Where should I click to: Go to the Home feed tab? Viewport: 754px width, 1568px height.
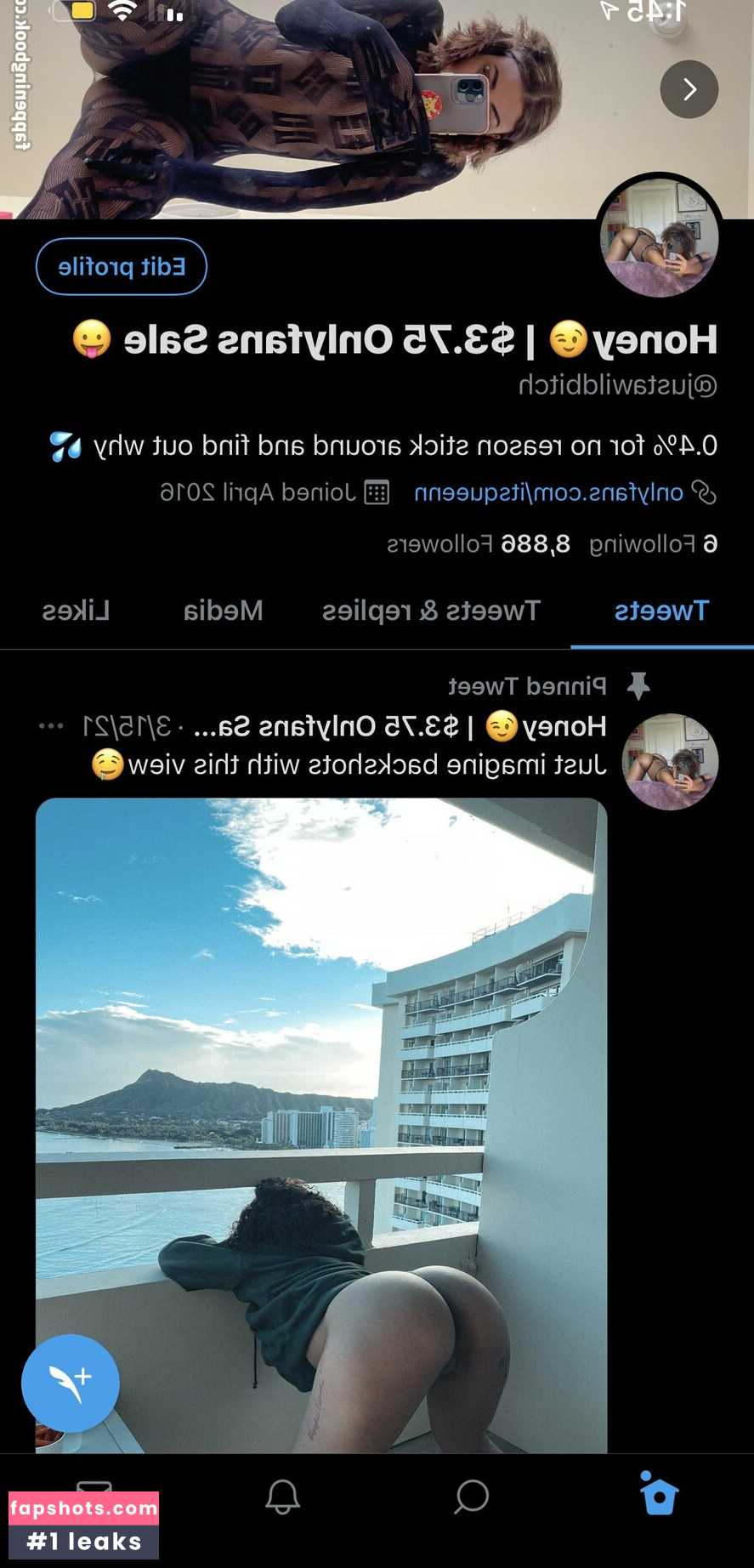coord(660,1495)
